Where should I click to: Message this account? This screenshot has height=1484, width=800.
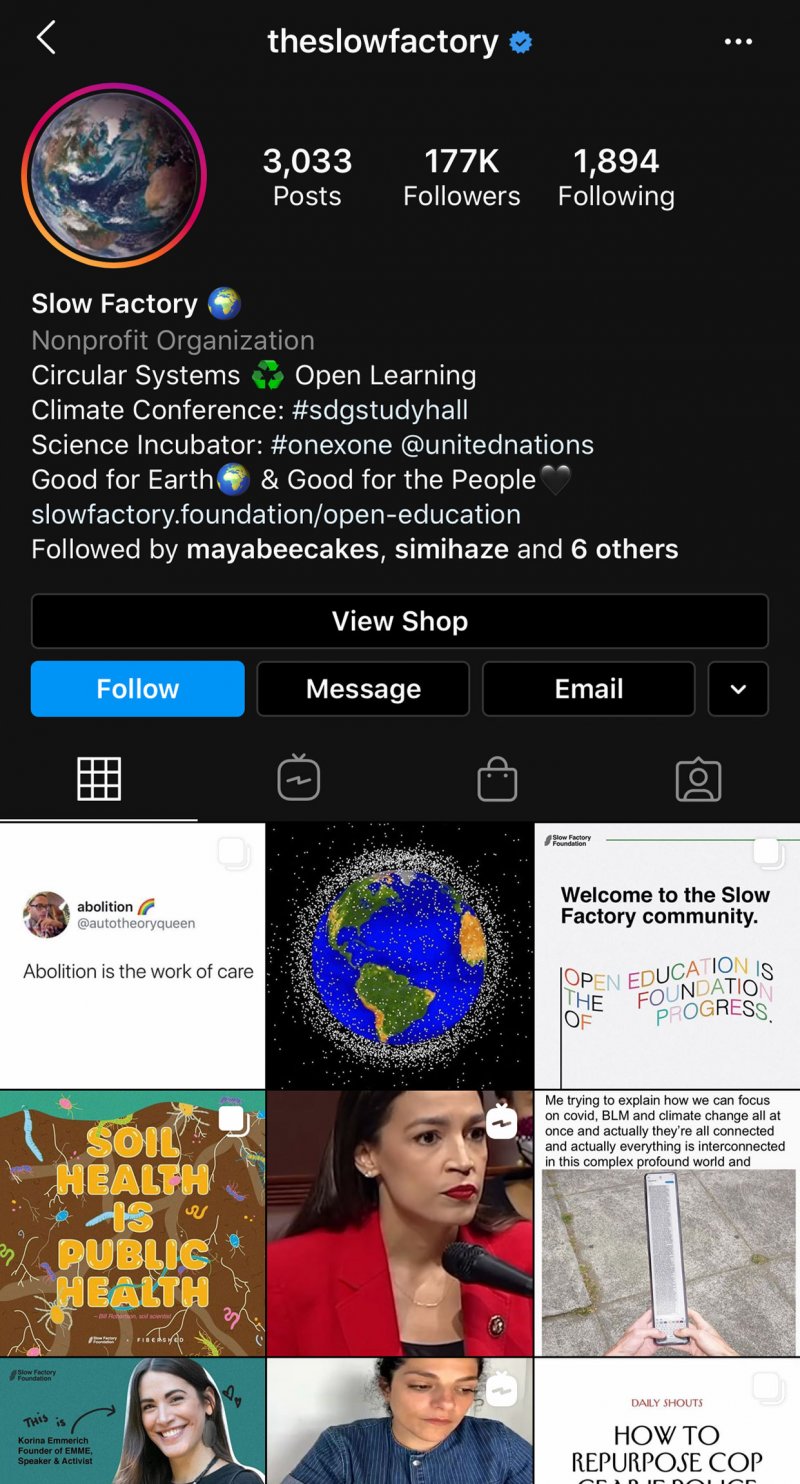coord(363,688)
